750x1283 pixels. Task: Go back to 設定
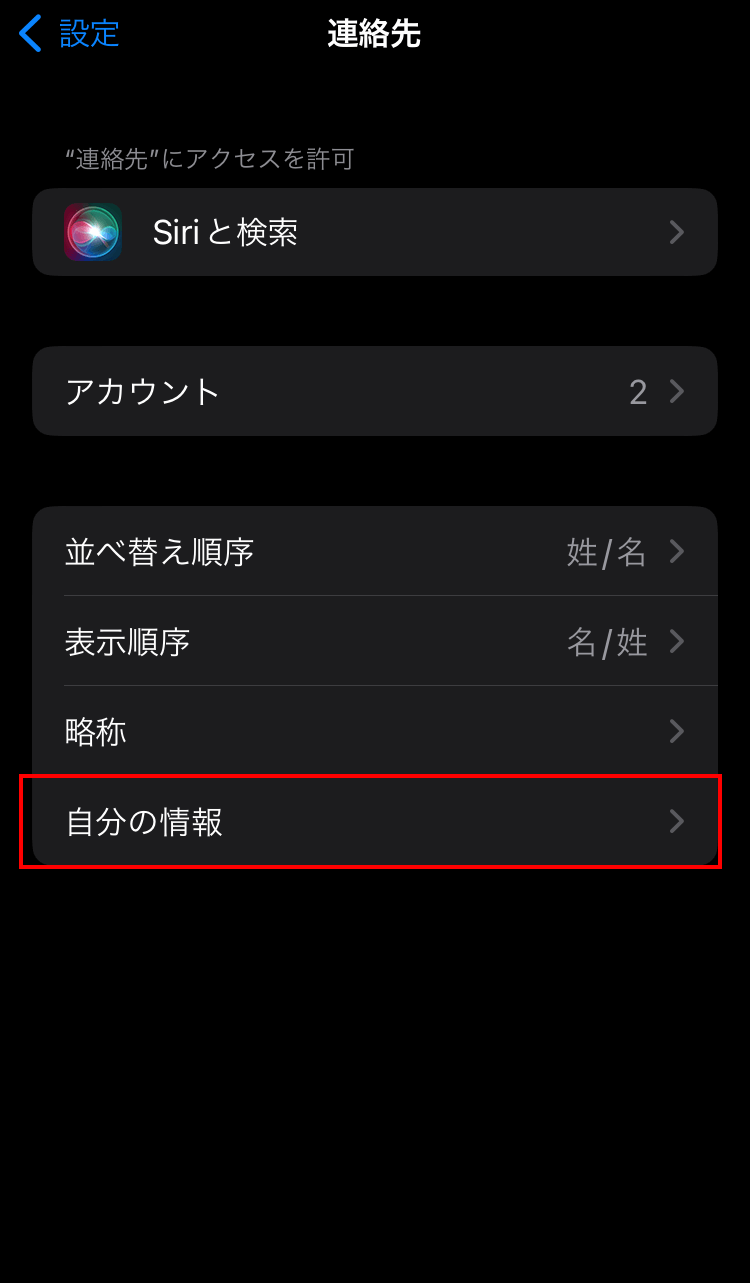coord(70,34)
